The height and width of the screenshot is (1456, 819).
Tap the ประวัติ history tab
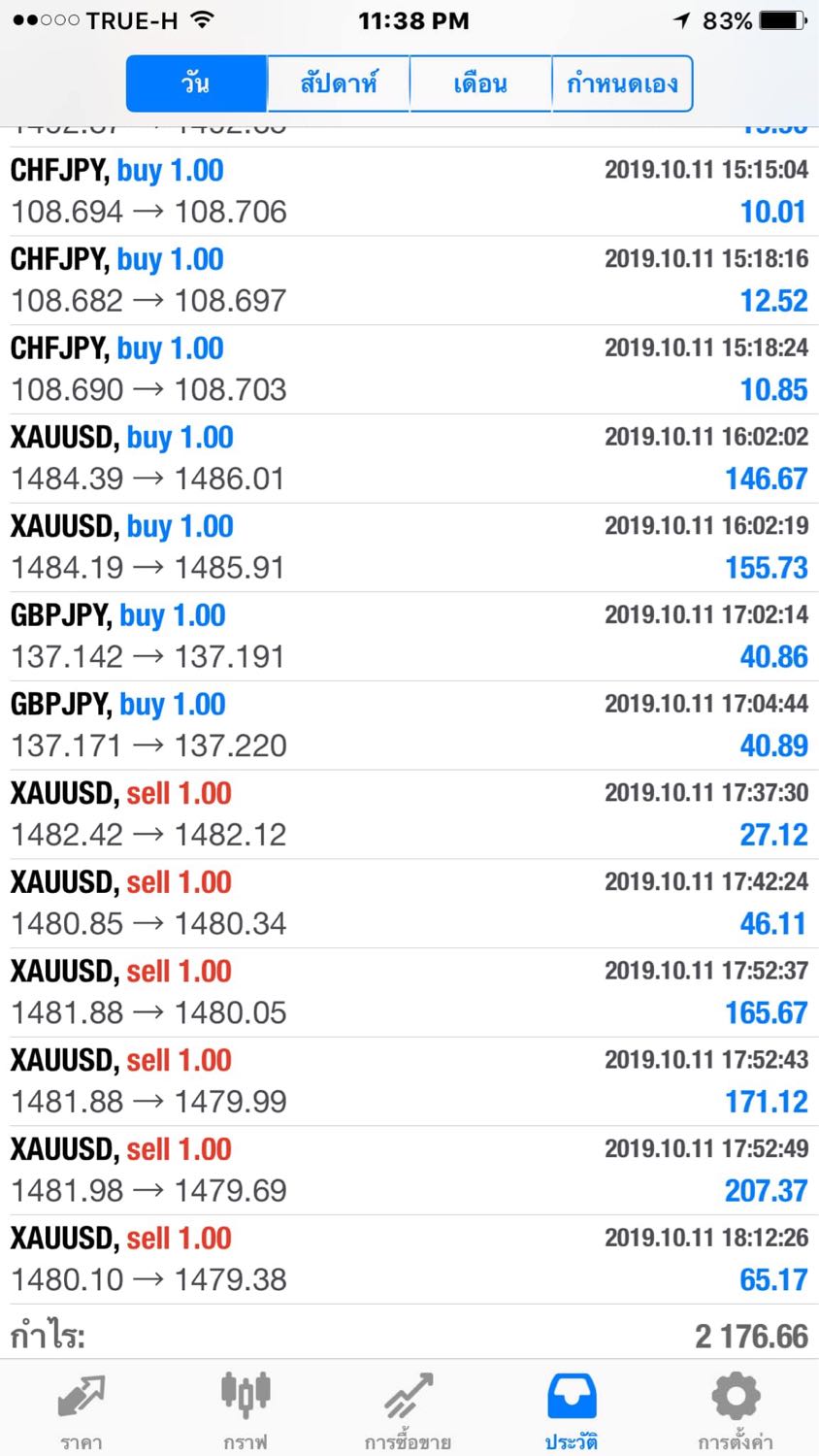click(572, 1408)
